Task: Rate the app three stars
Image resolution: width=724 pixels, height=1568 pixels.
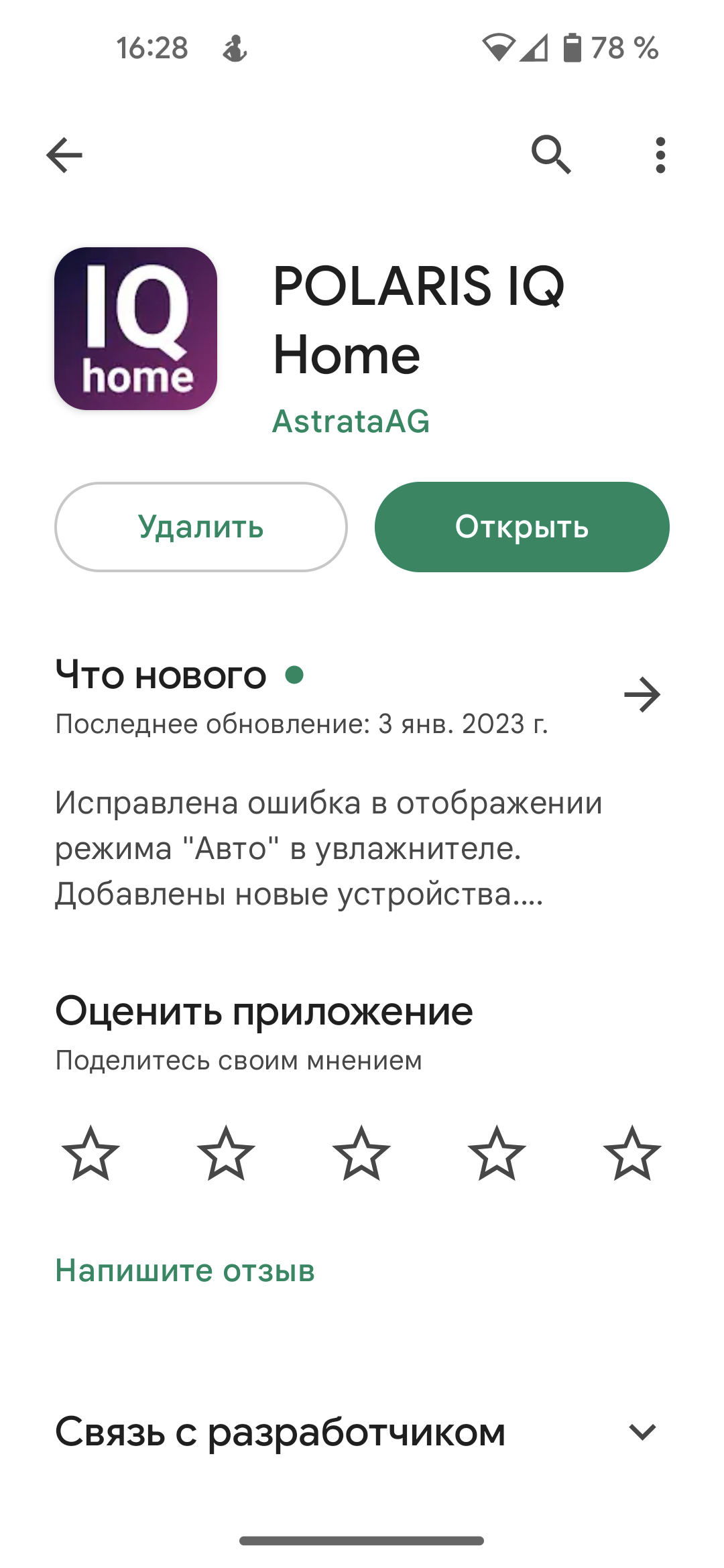Action: (x=361, y=1153)
